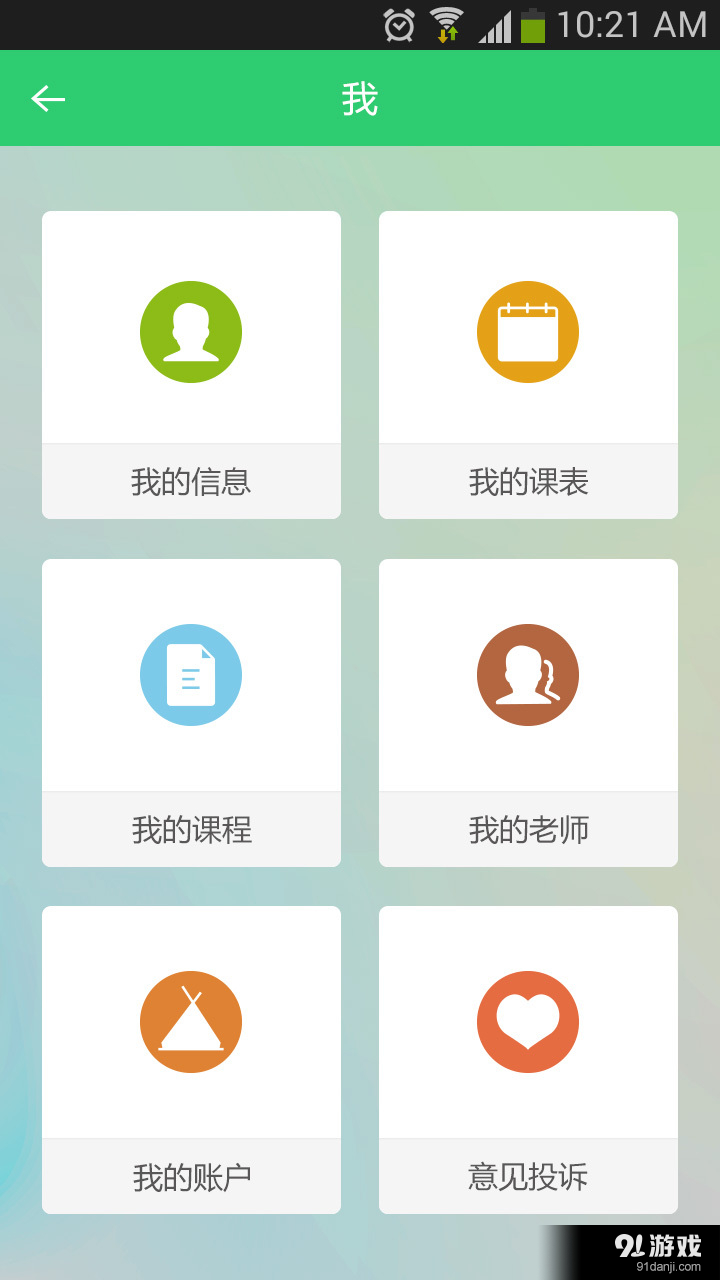Select the 我的课程 label
720x1280 pixels.
(191, 829)
